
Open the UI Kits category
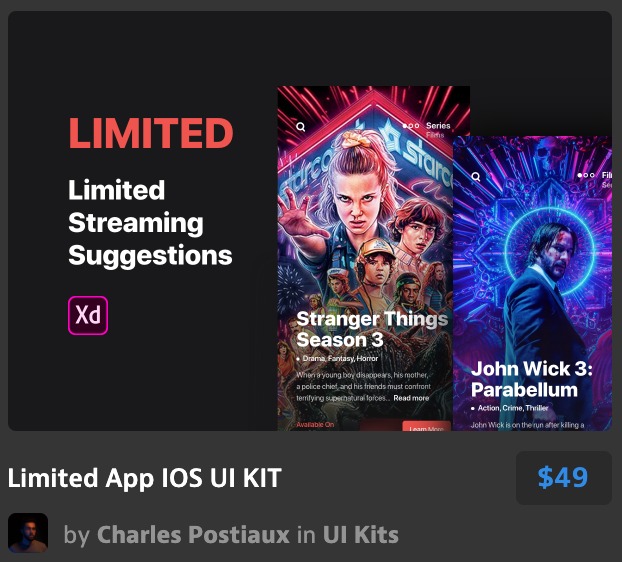click(360, 535)
